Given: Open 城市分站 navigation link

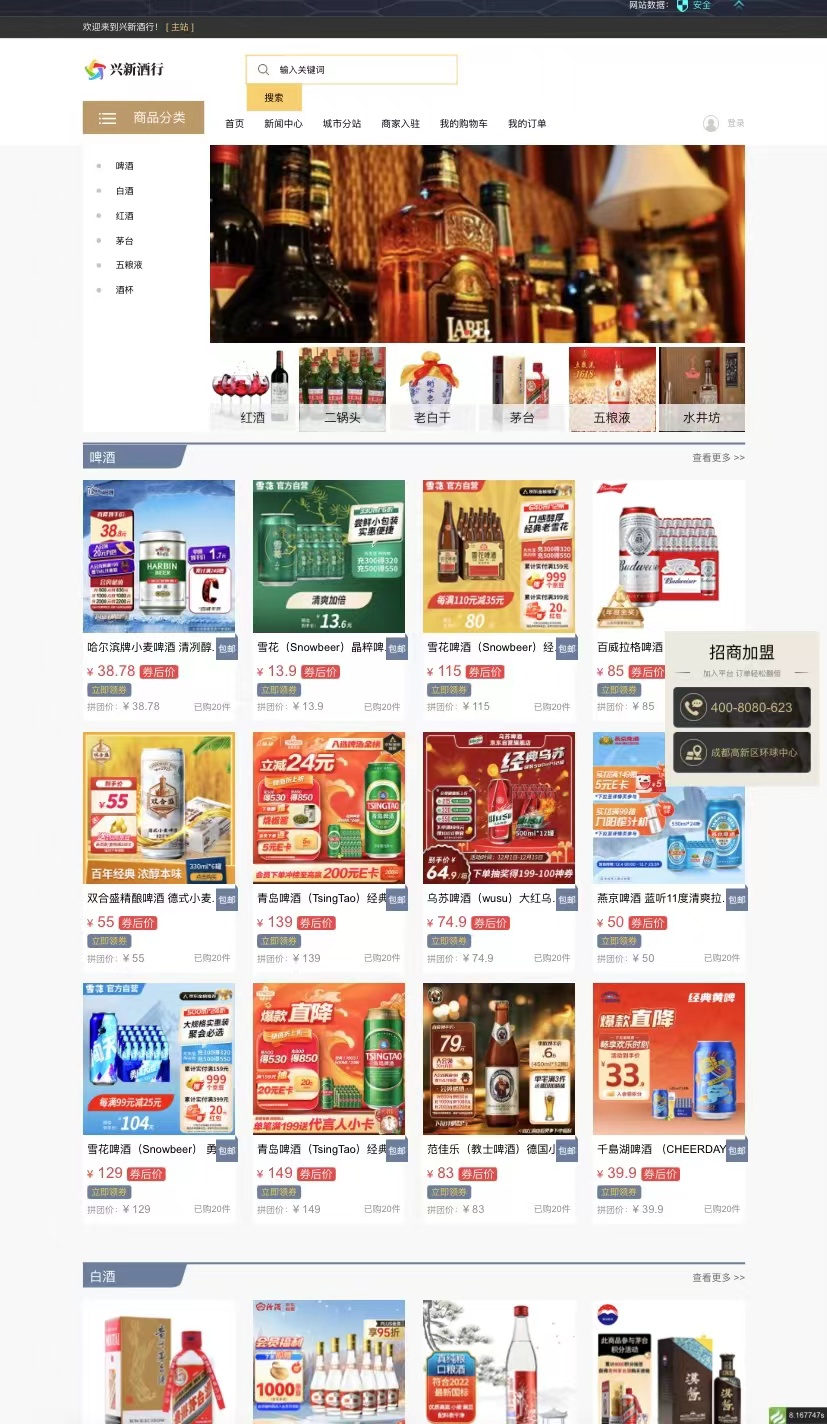Looking at the screenshot, I should coord(342,124).
